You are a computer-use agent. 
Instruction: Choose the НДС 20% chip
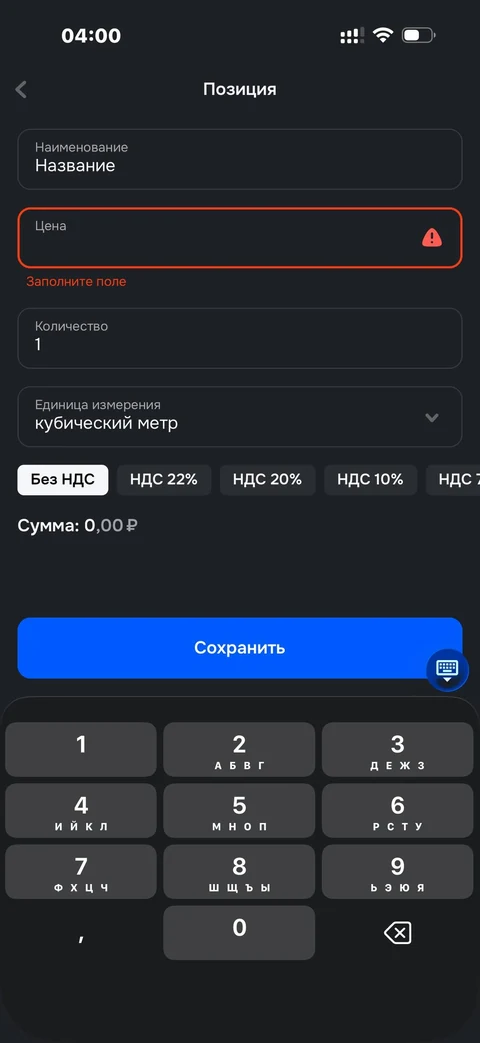point(267,480)
